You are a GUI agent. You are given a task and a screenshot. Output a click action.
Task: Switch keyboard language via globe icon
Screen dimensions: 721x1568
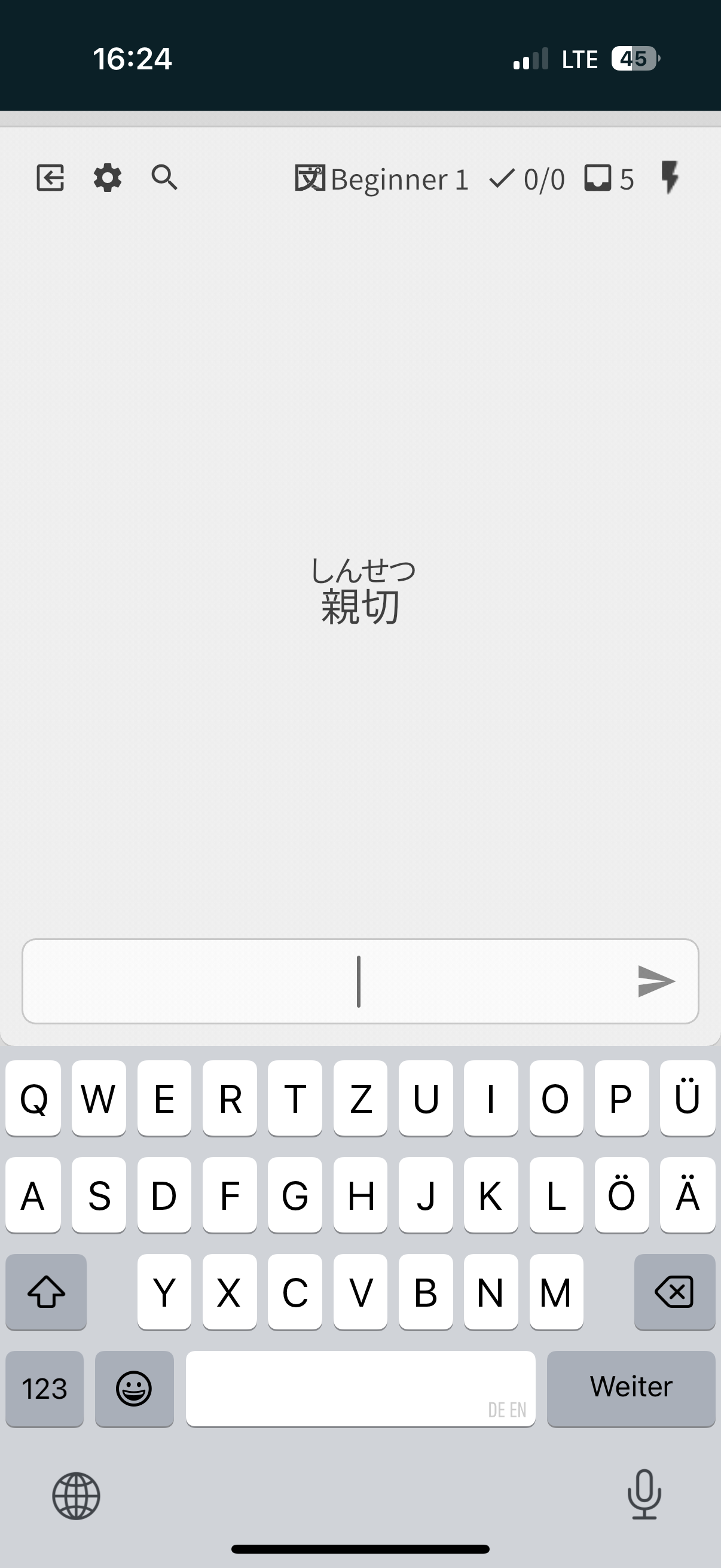tap(76, 1496)
